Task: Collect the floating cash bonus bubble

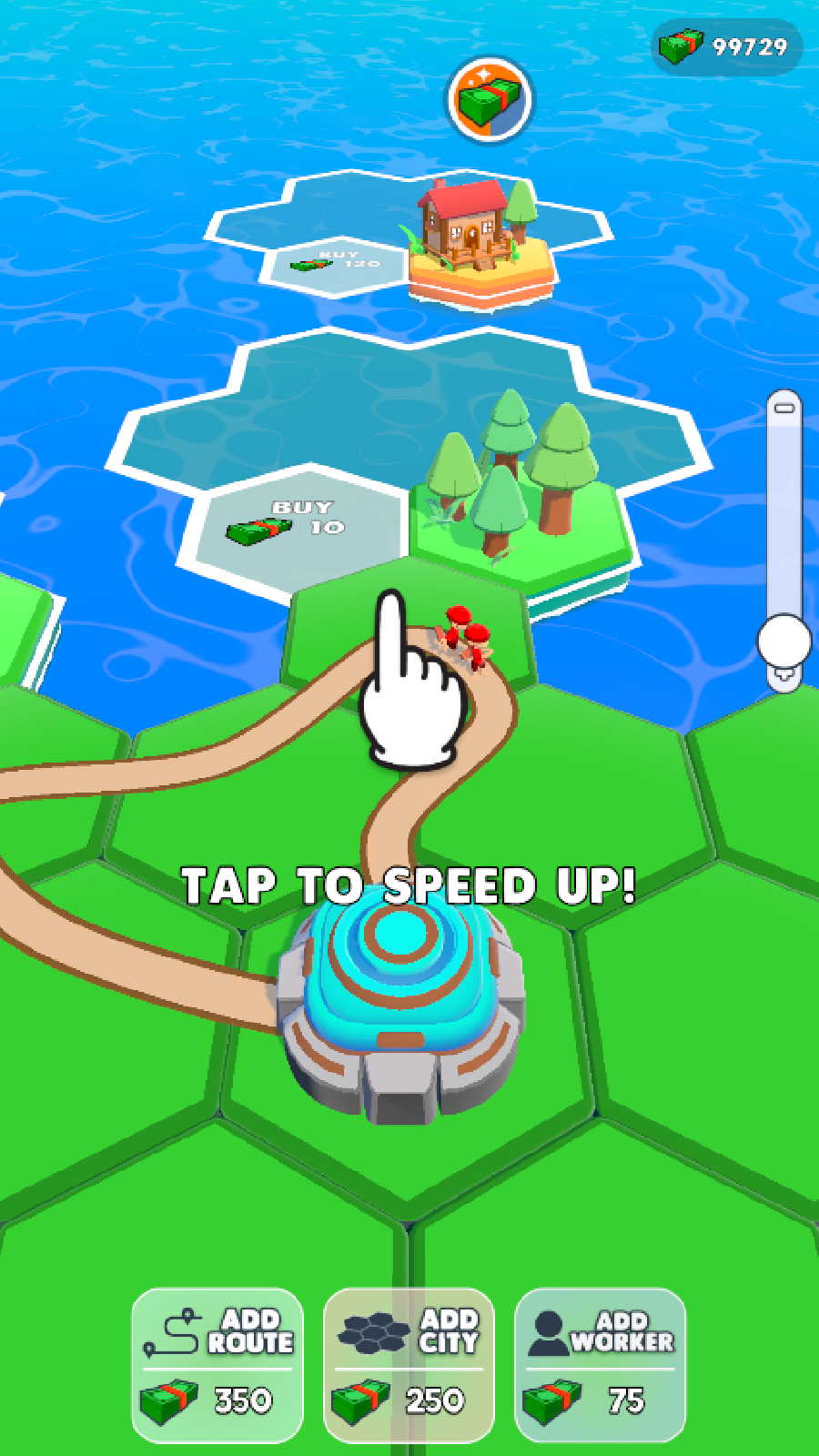Action: pos(490,99)
